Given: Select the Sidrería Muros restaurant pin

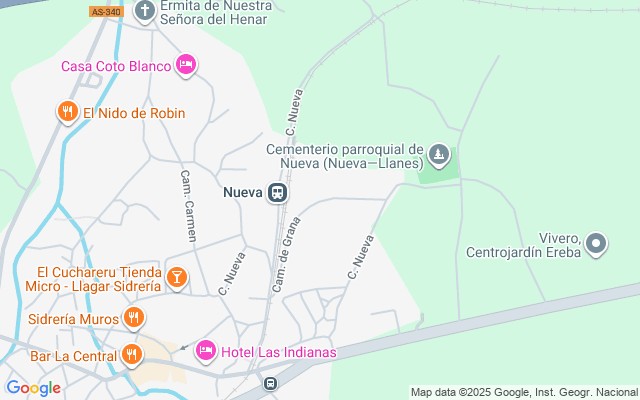Looking at the screenshot, I should pos(133,318).
